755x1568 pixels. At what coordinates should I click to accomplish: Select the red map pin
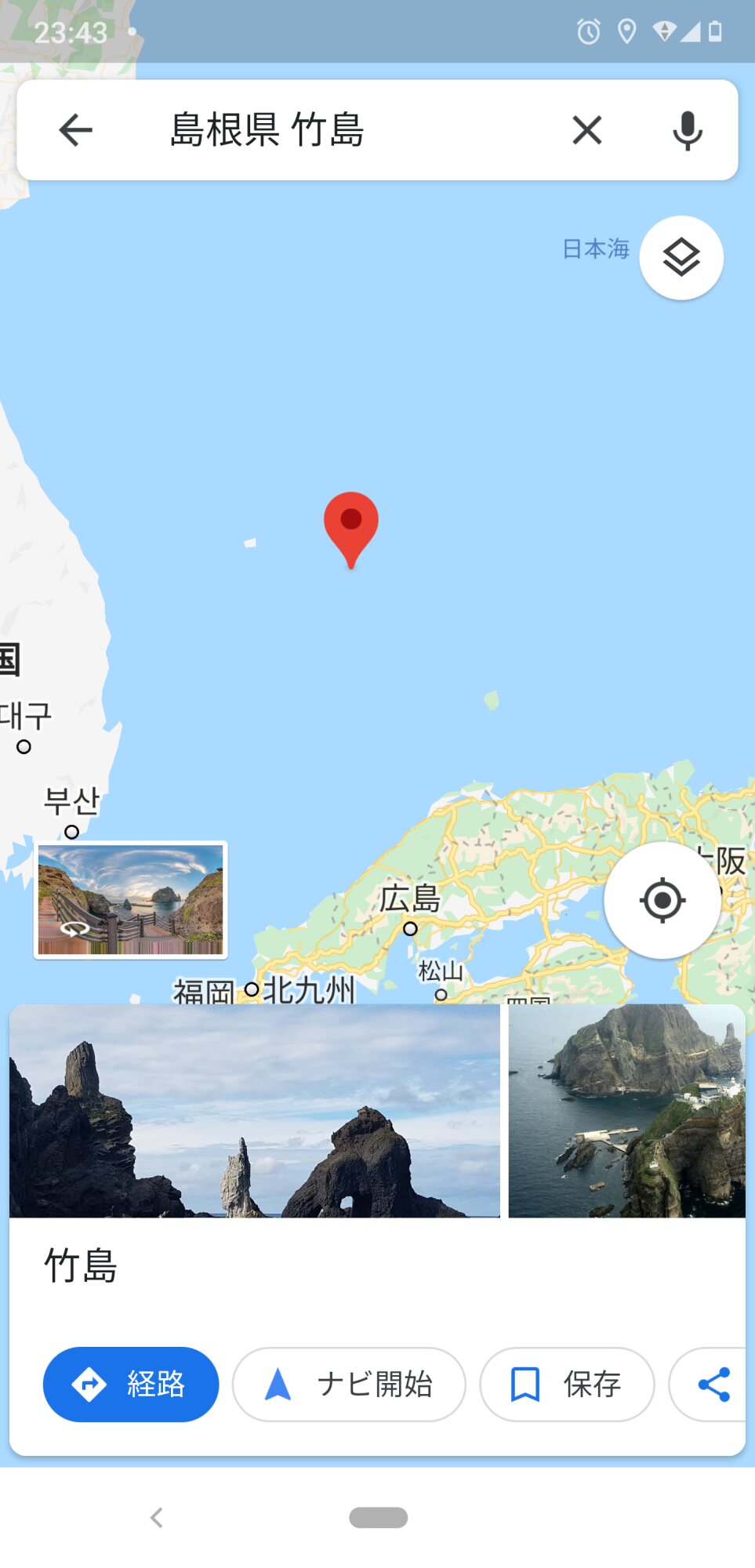click(x=351, y=525)
